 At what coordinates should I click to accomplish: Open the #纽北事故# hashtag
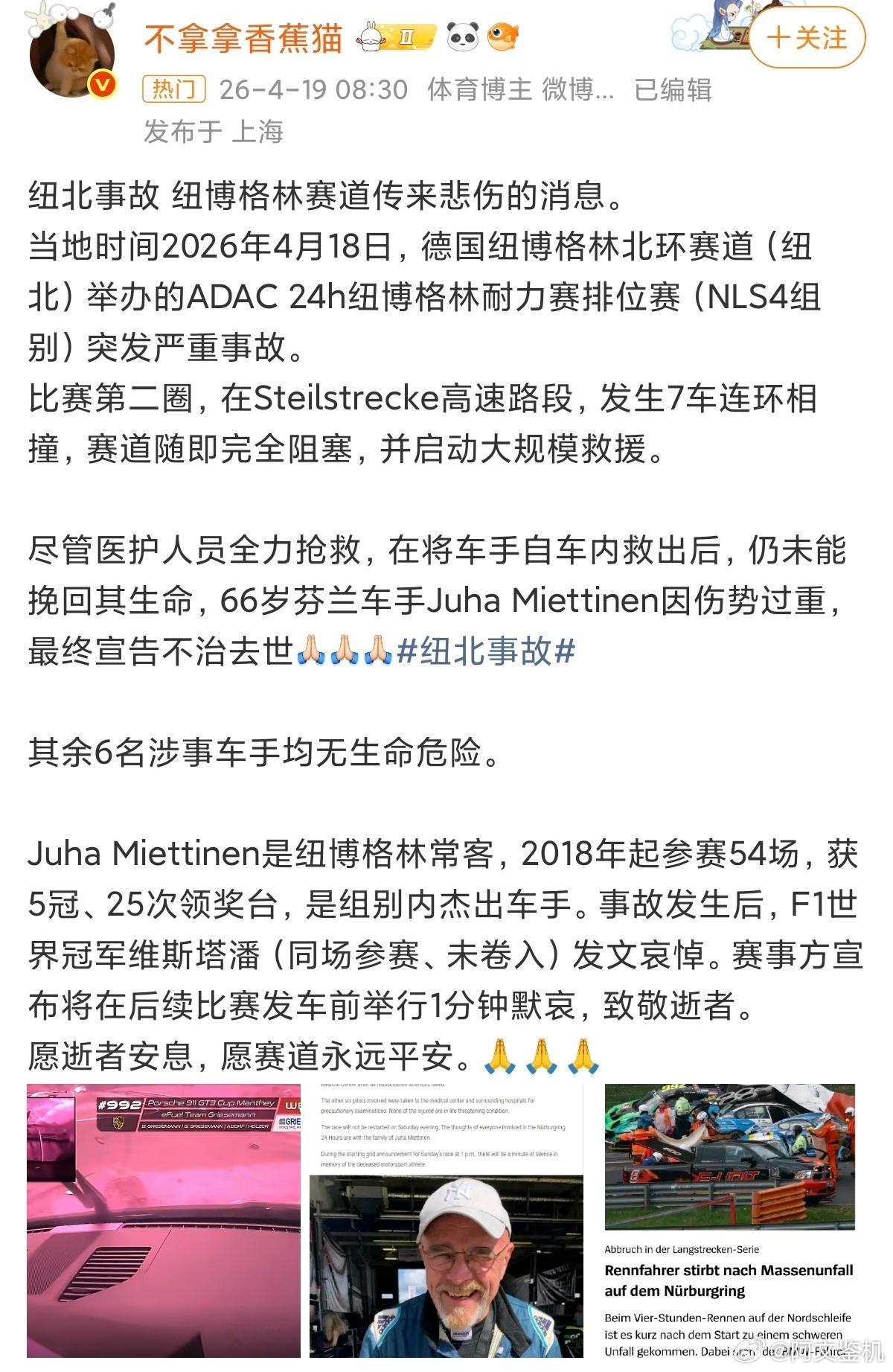coord(487,652)
